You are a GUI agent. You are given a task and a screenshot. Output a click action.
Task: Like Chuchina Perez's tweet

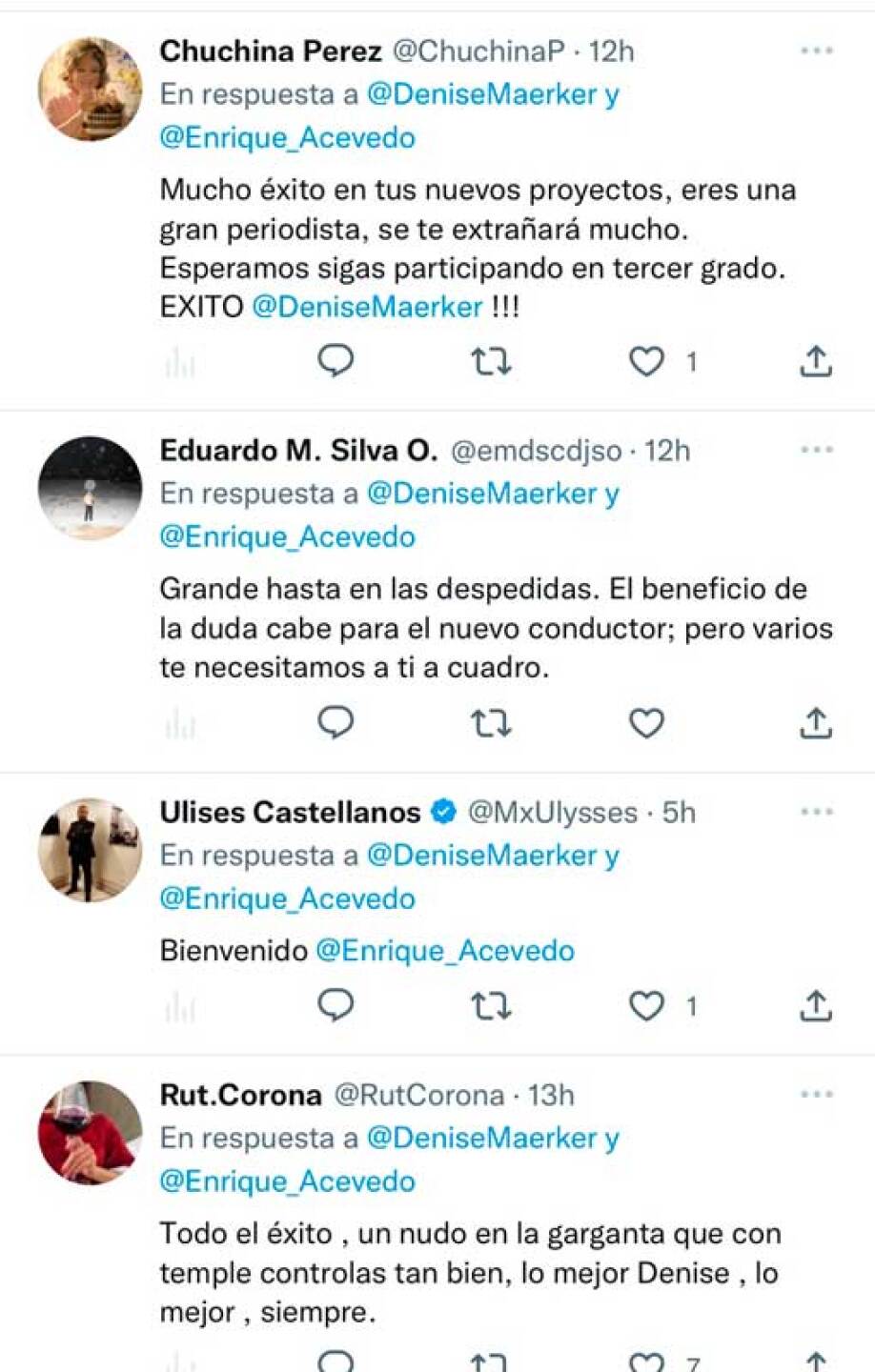click(646, 361)
